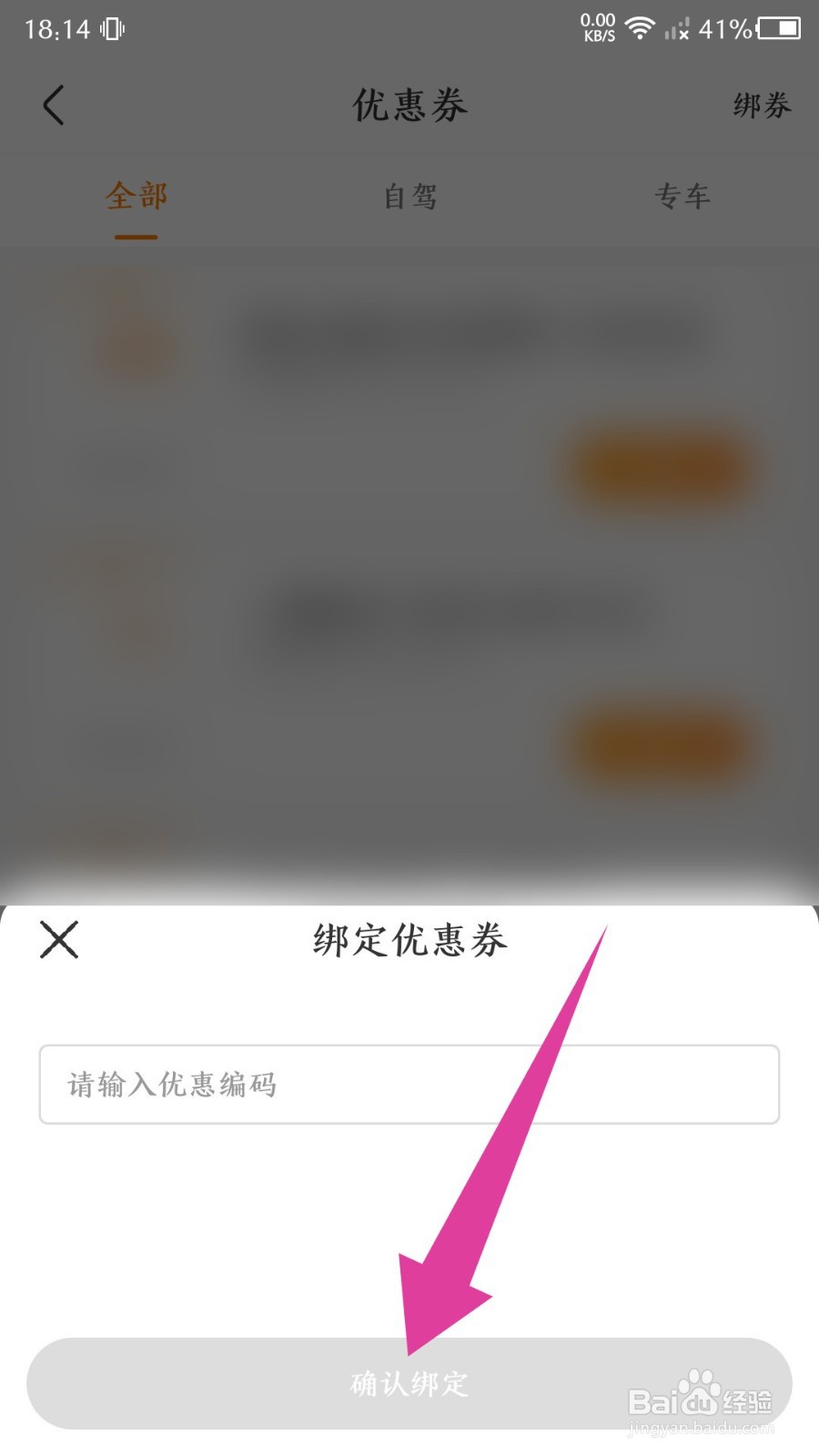This screenshot has height=1456, width=819.
Task: Tap the back arrow to exit coupon page
Action: coord(55,105)
